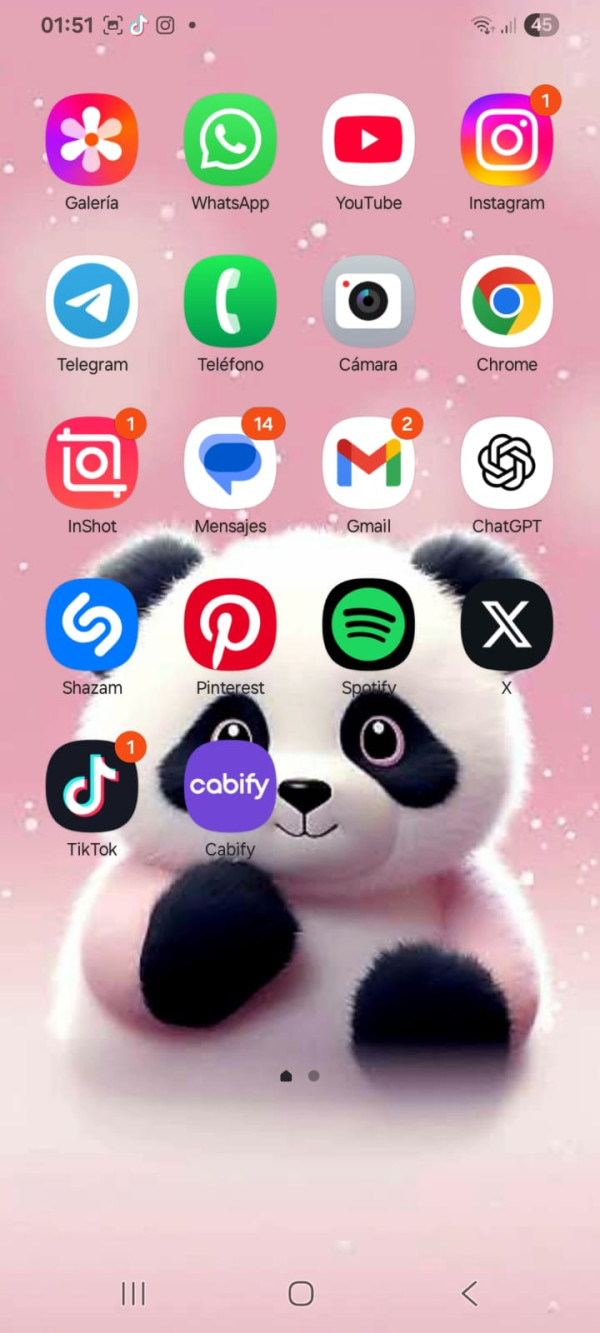Open the ChatGPT app

506,463
